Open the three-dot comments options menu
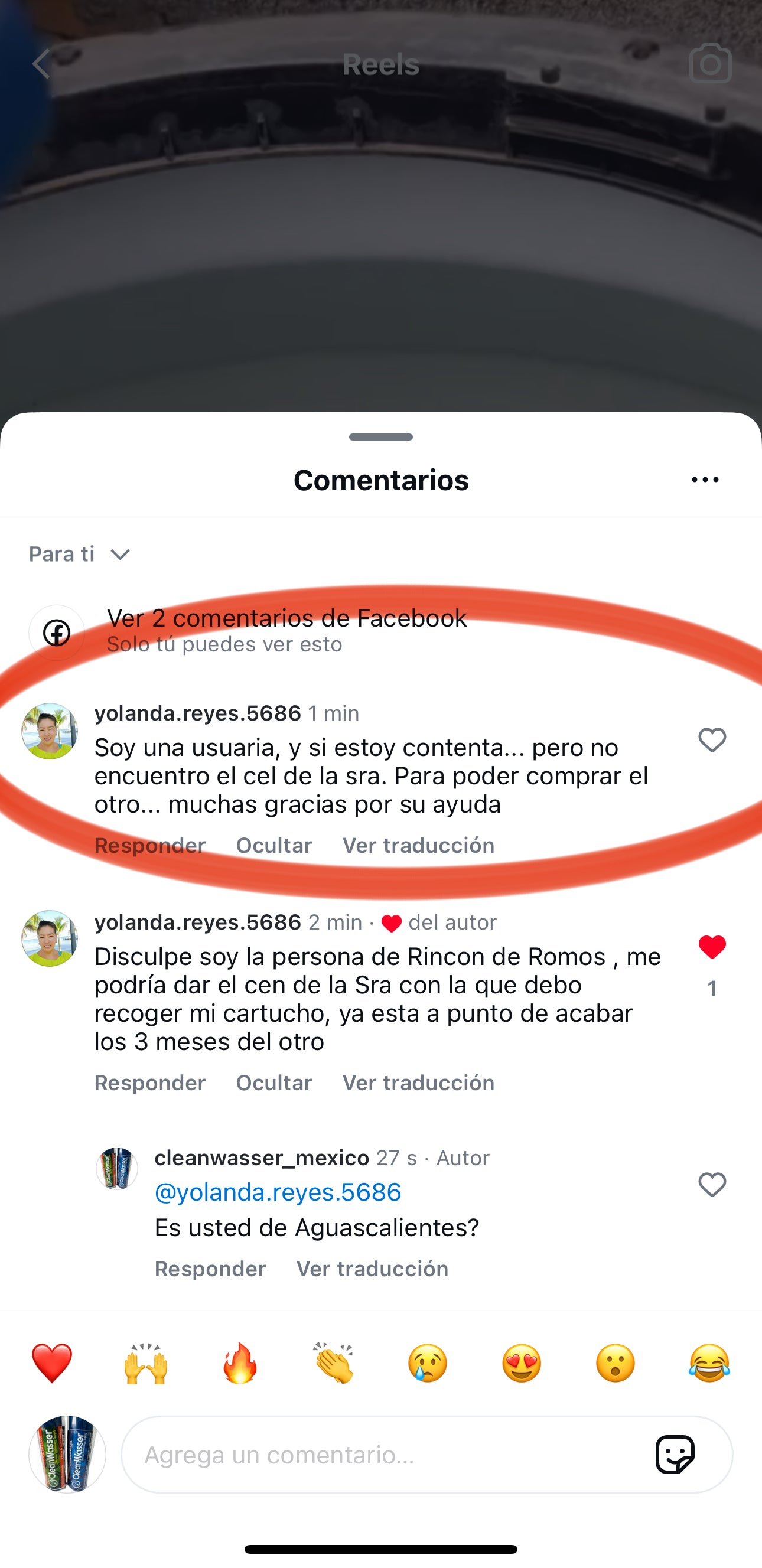The width and height of the screenshot is (762, 1568). click(705, 480)
